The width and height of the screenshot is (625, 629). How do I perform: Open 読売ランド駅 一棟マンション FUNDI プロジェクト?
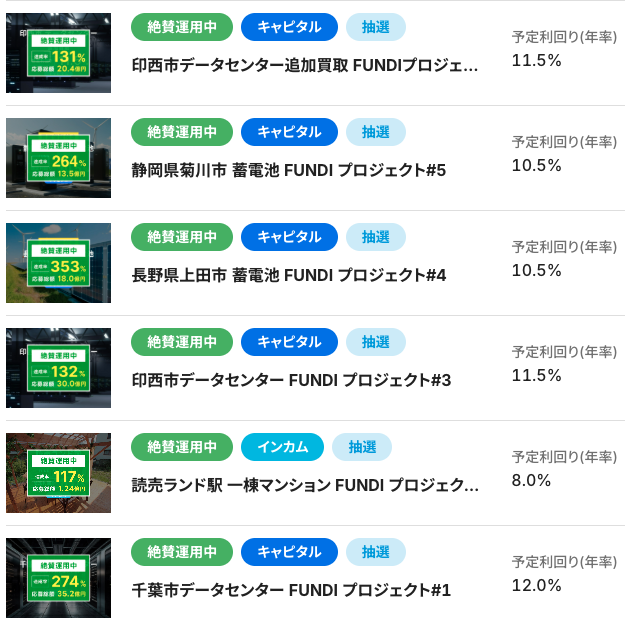tap(305, 486)
